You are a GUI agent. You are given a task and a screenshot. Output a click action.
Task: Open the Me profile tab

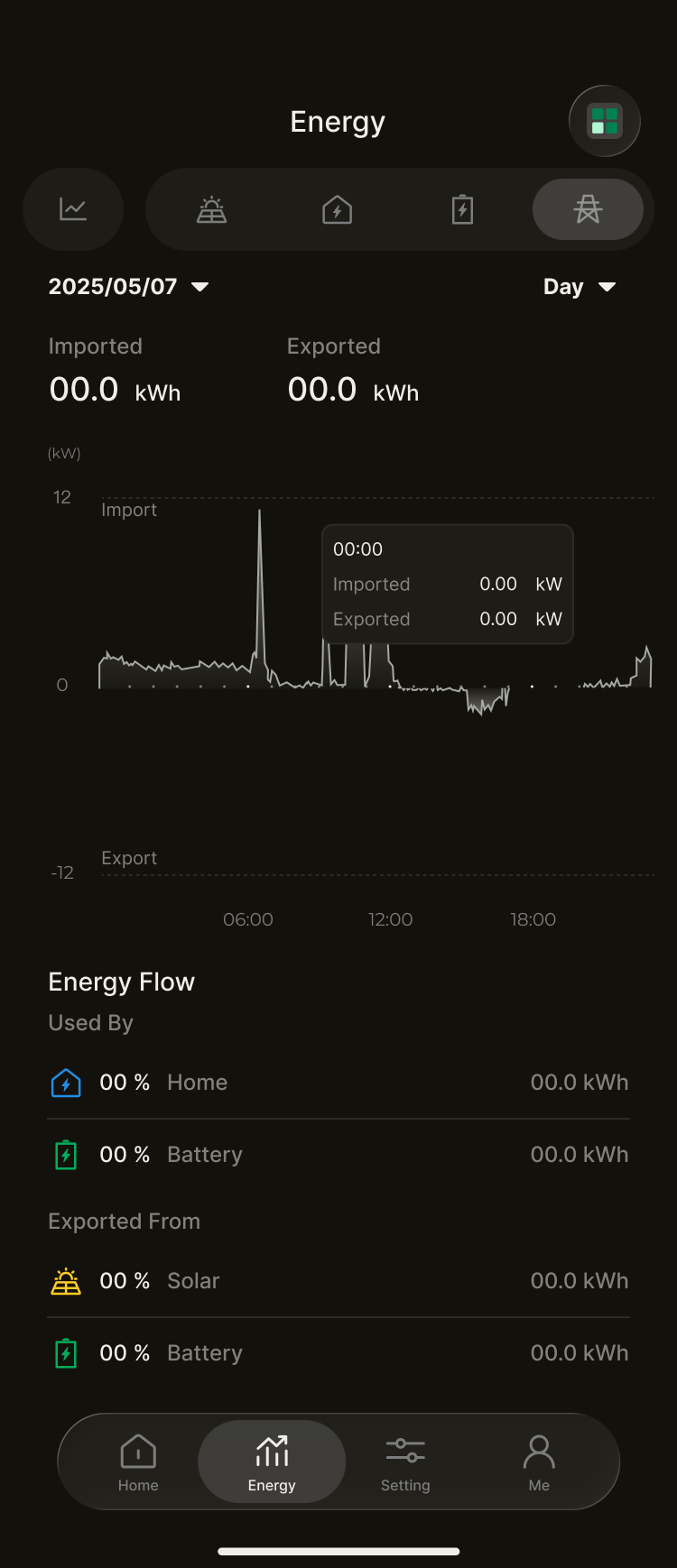click(539, 1462)
